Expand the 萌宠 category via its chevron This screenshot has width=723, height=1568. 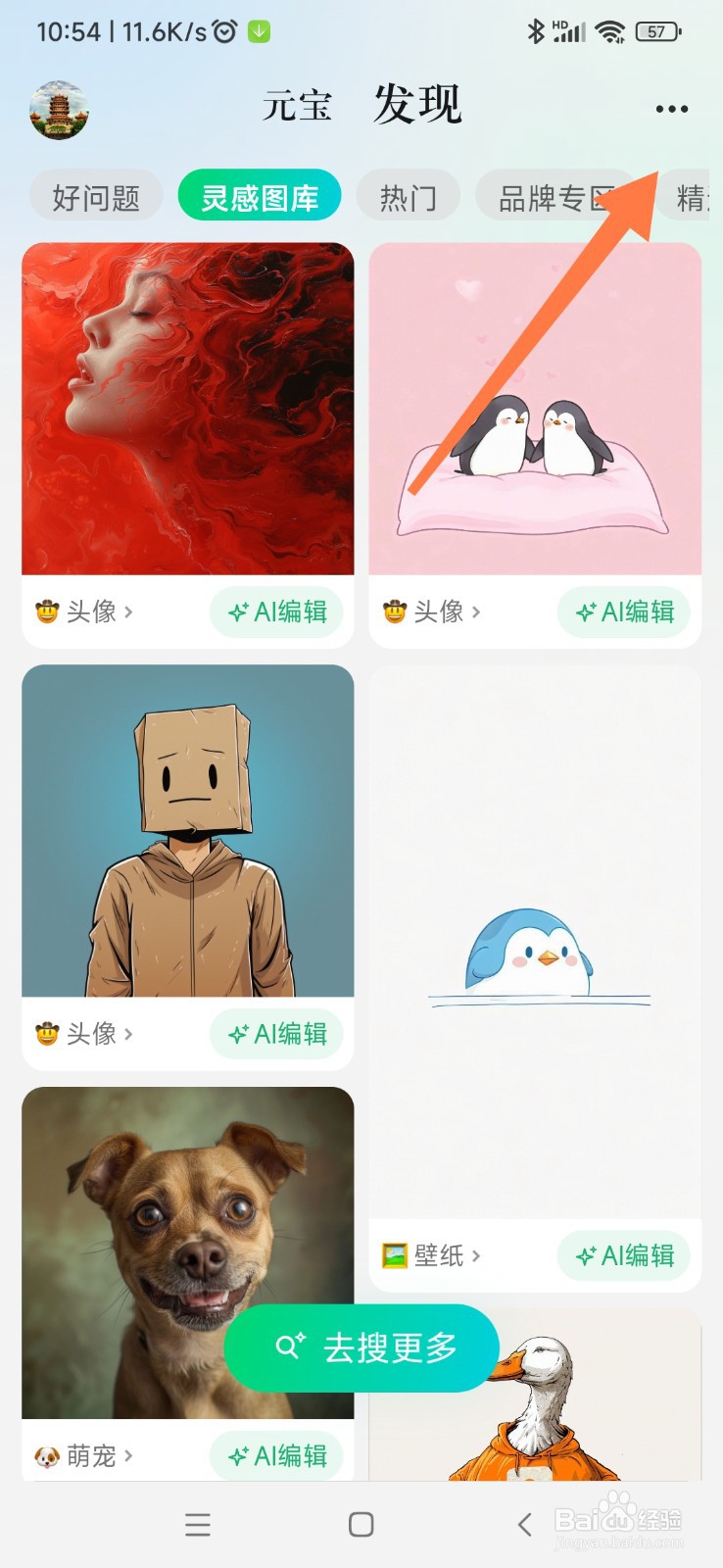[130, 1456]
